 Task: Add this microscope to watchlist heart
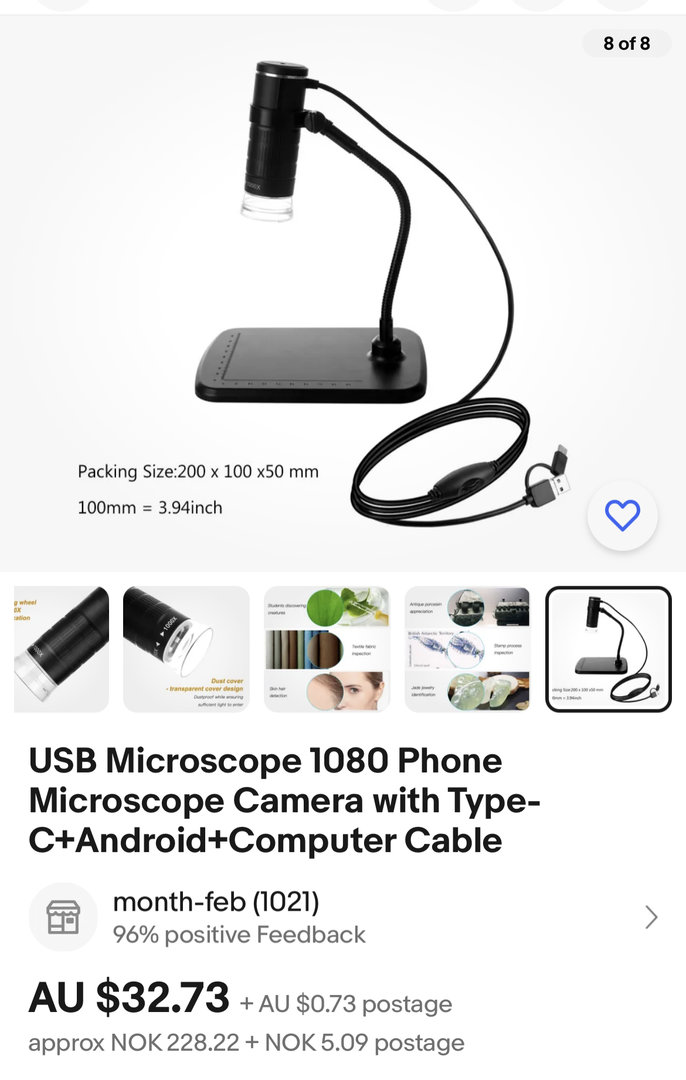[622, 516]
